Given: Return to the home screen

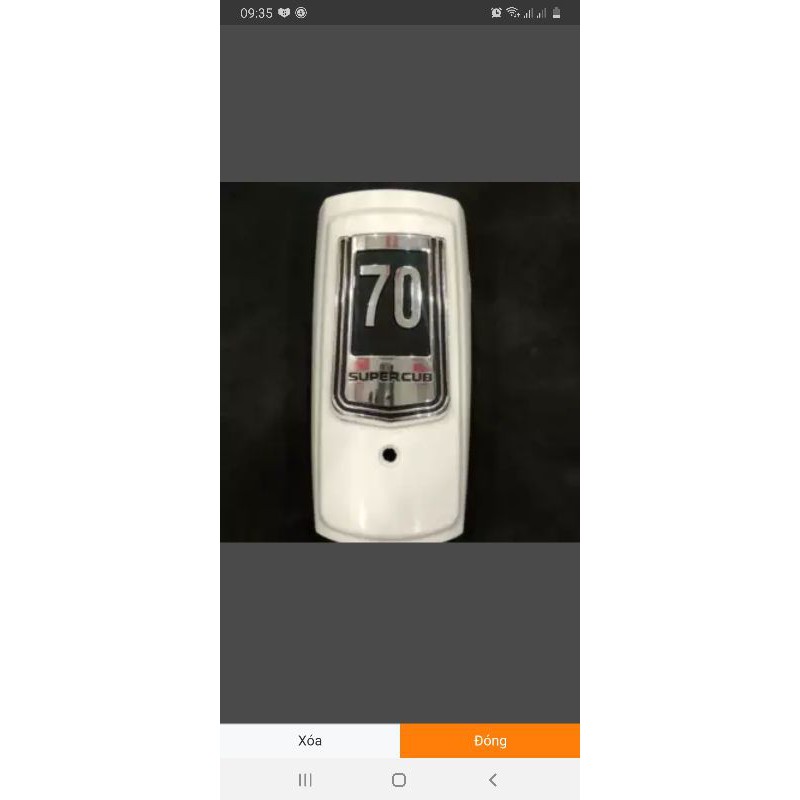Looking at the screenshot, I should pyautogui.click(x=399, y=780).
